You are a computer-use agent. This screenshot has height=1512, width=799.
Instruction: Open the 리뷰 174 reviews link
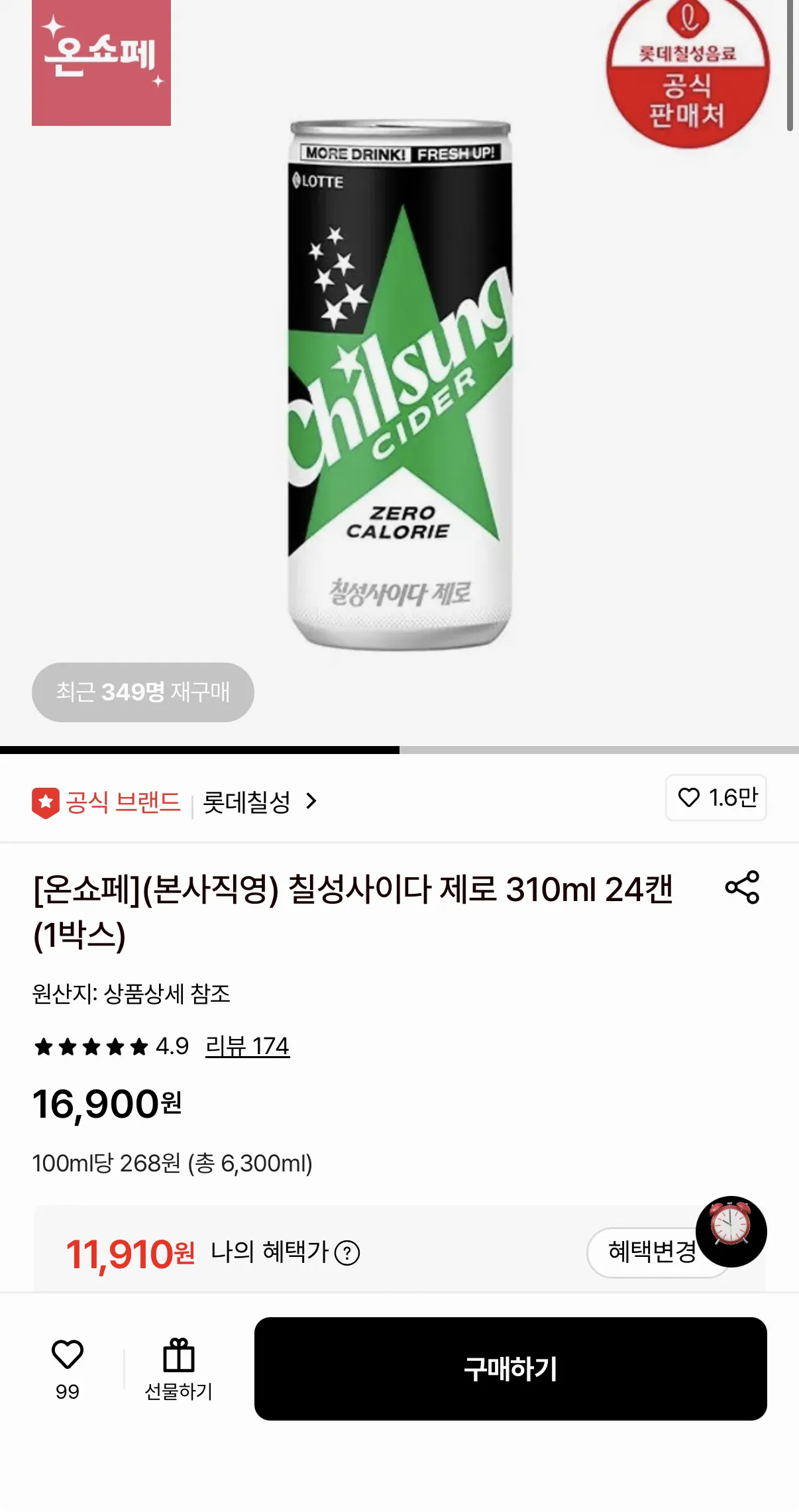pyautogui.click(x=247, y=1046)
